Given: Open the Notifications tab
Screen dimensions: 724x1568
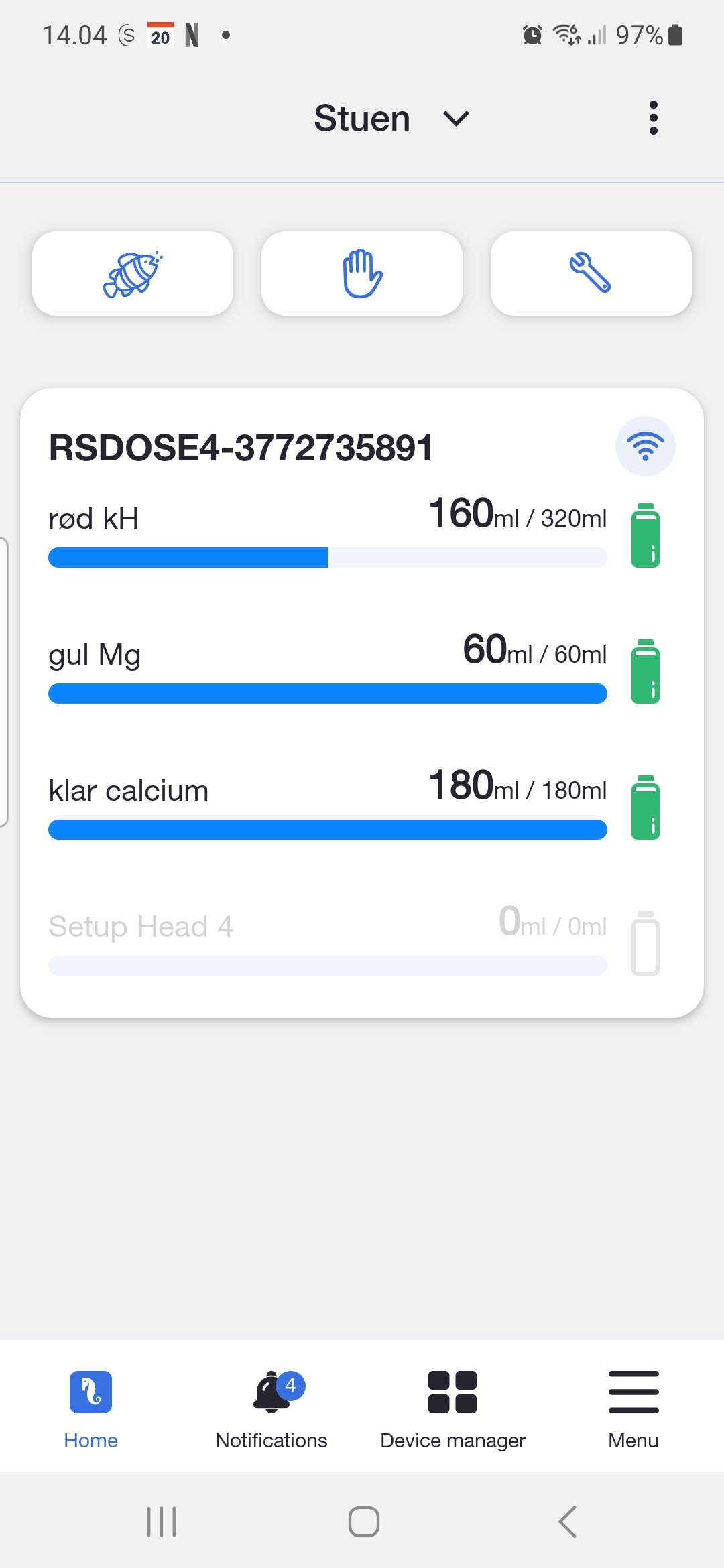Looking at the screenshot, I should coord(271,1407).
